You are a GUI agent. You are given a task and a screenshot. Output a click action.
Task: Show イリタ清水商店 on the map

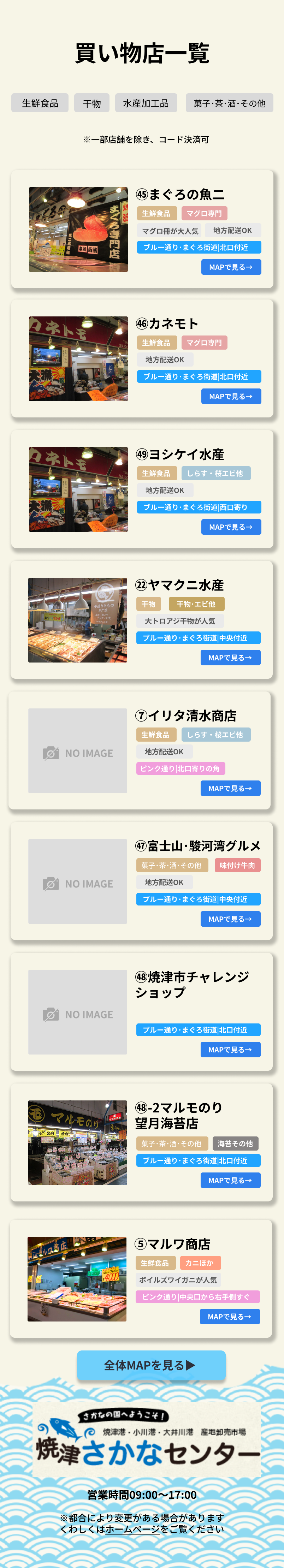point(230,788)
